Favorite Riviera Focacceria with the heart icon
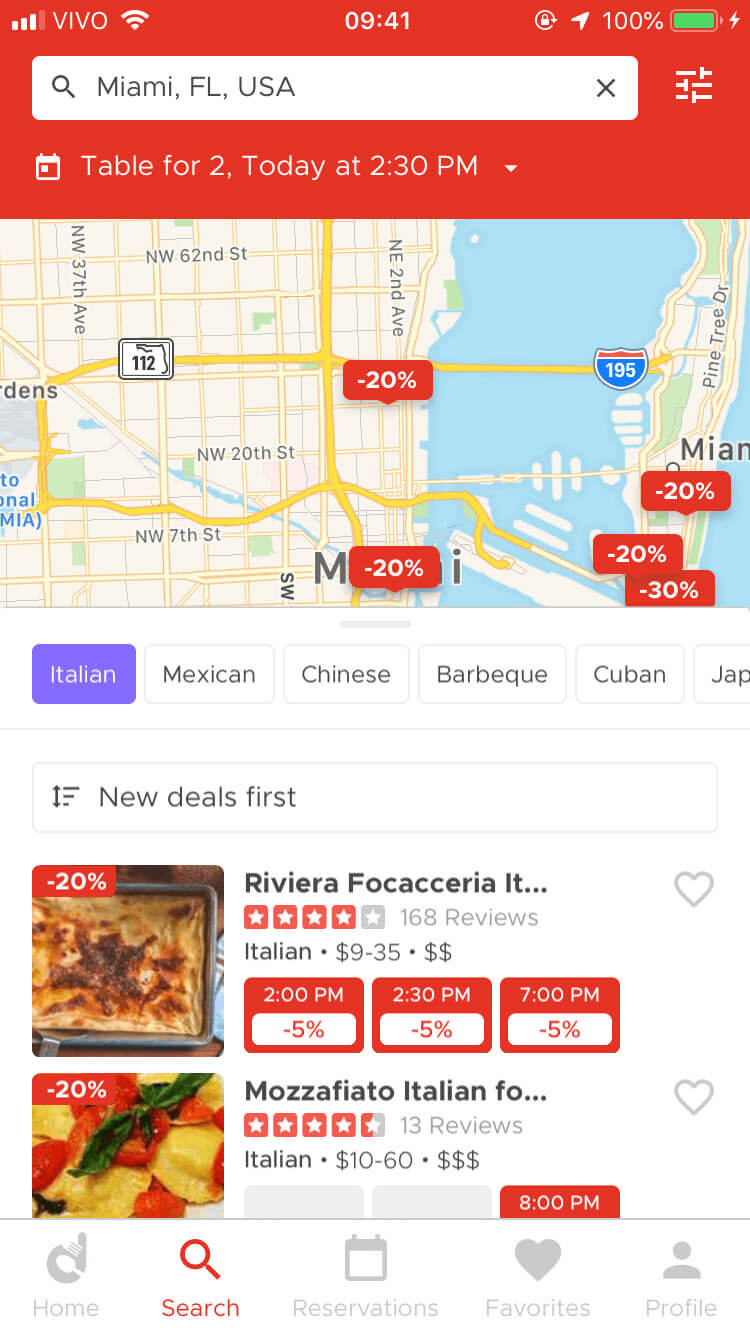Viewport: 750px width, 1334px height. click(x=694, y=888)
